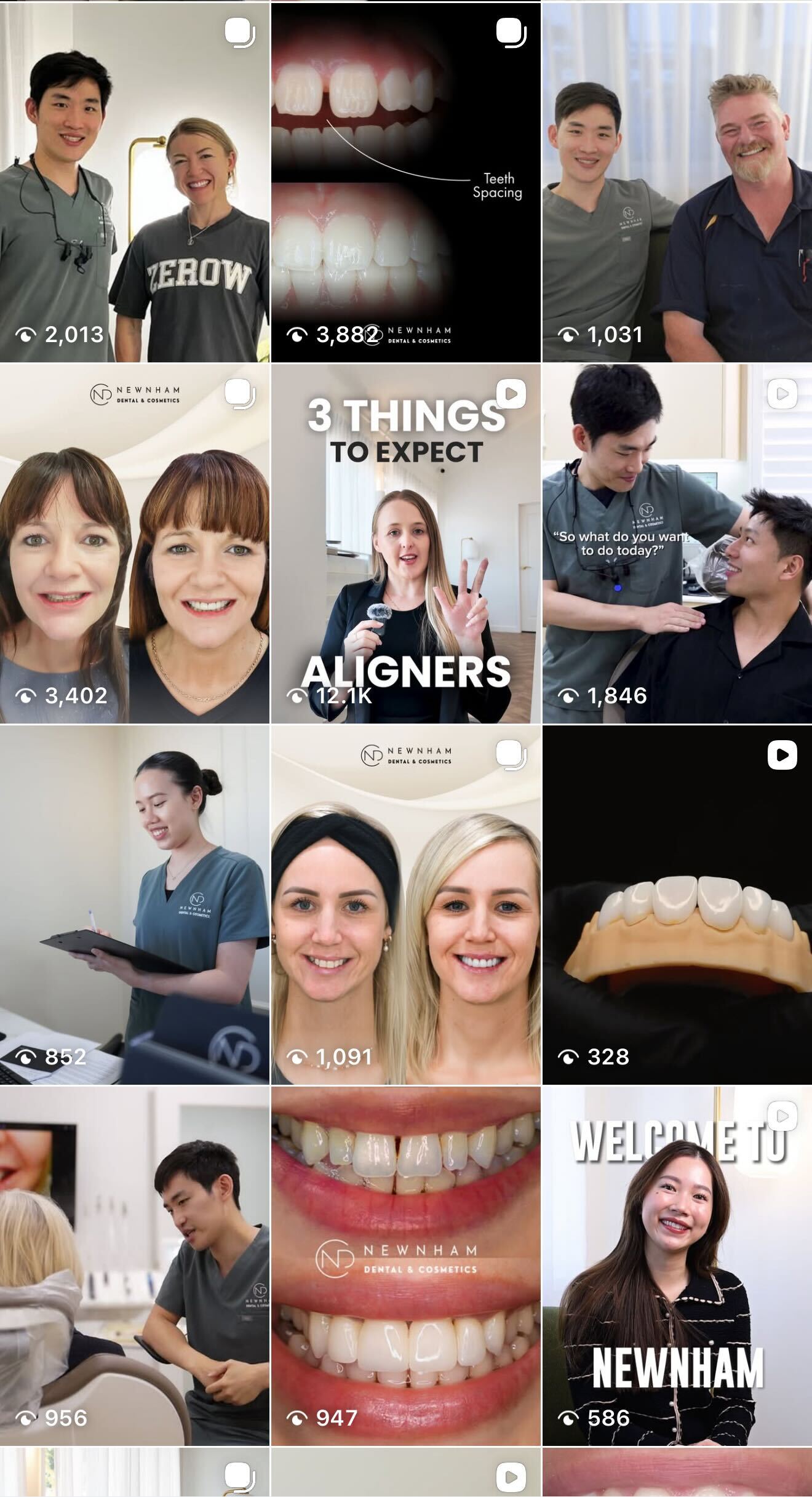The height and width of the screenshot is (1497, 812).
Task: Play the veneers model reel, 328 views
Action: (x=677, y=904)
